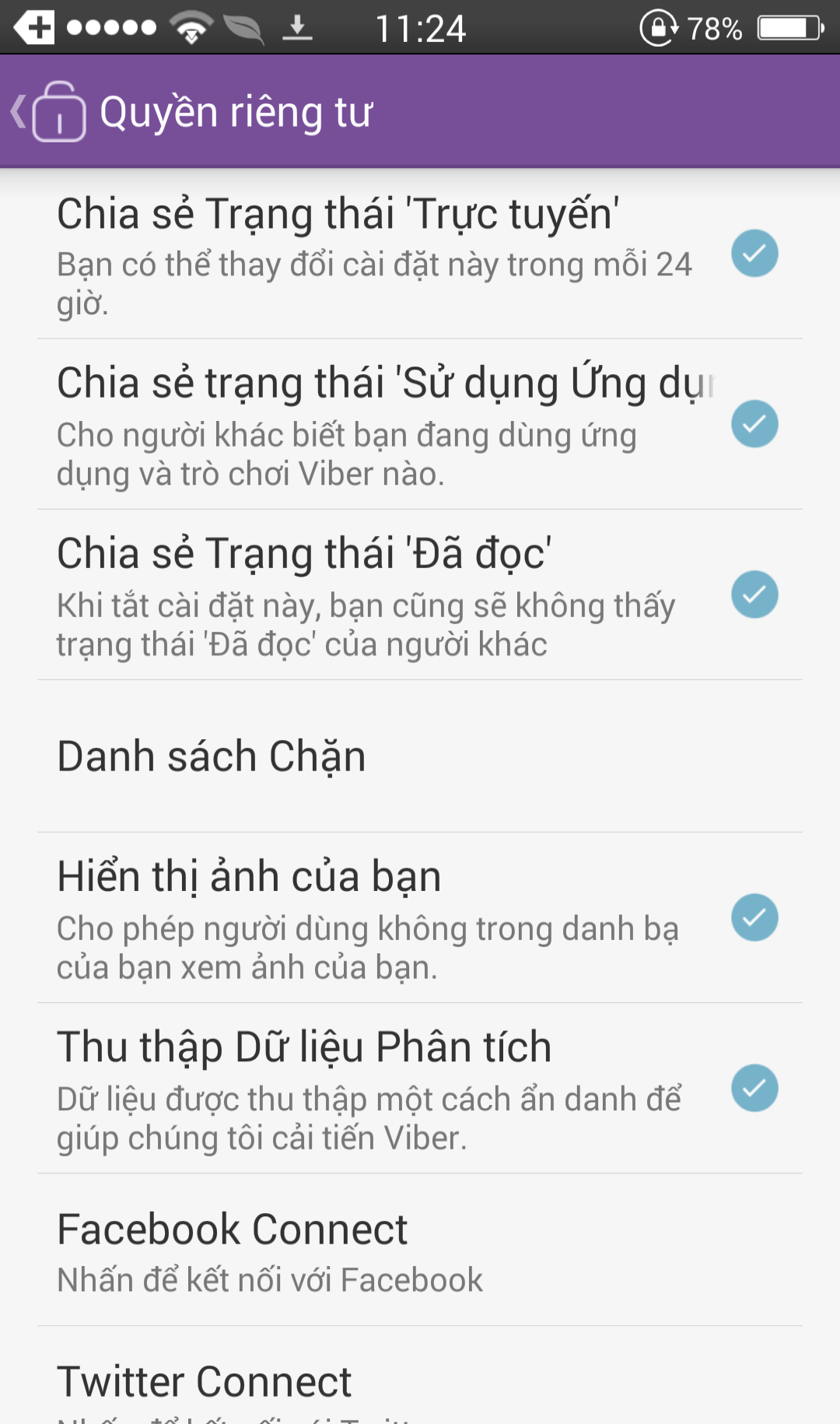Tap Twitter Connect at the bottom
This screenshot has height=1424, width=840.
click(204, 1381)
